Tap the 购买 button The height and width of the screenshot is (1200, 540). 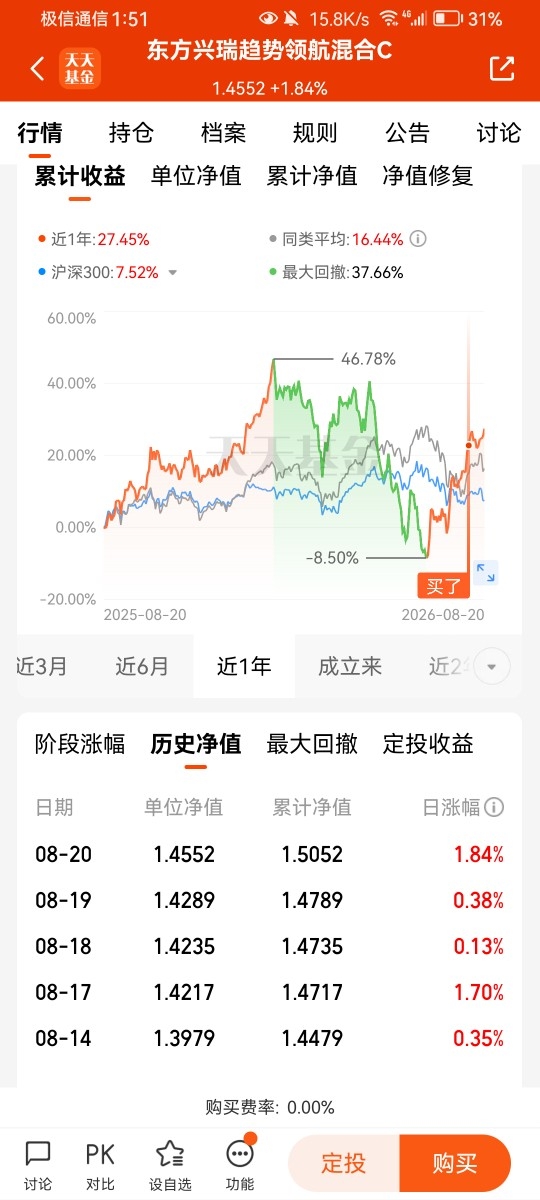455,1163
